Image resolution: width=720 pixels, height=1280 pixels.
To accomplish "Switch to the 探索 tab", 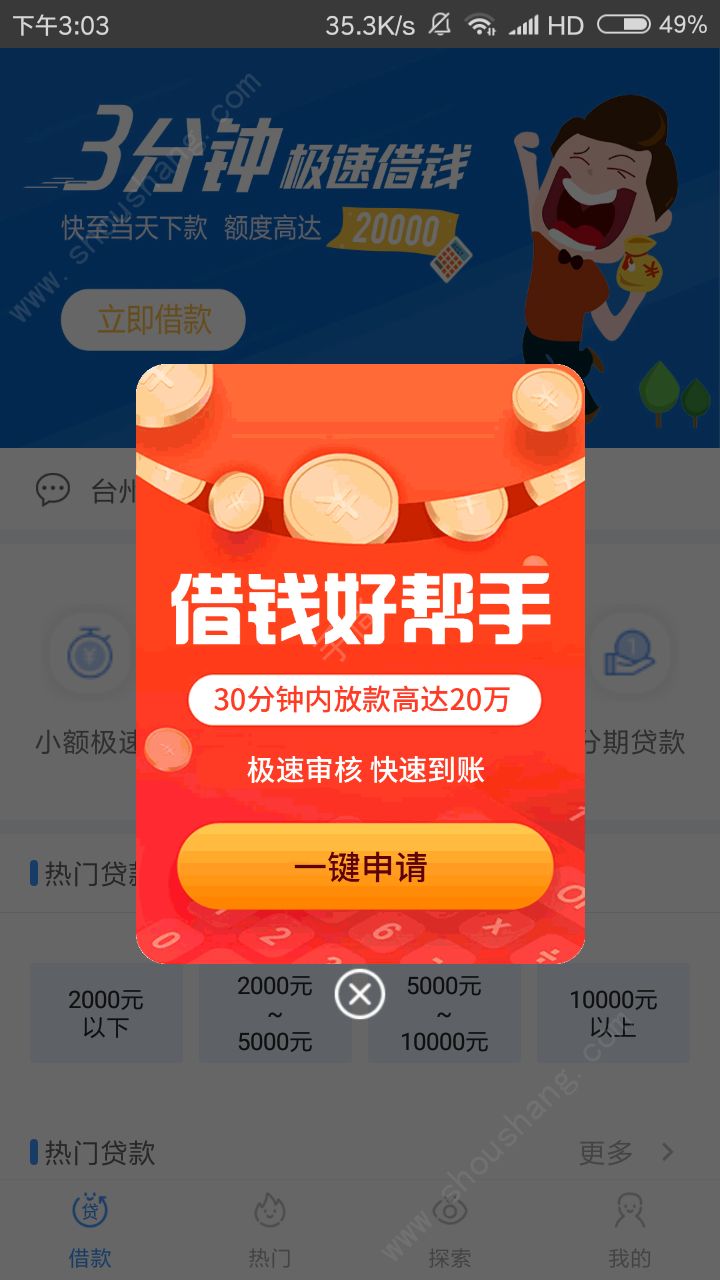I will coord(449,1230).
